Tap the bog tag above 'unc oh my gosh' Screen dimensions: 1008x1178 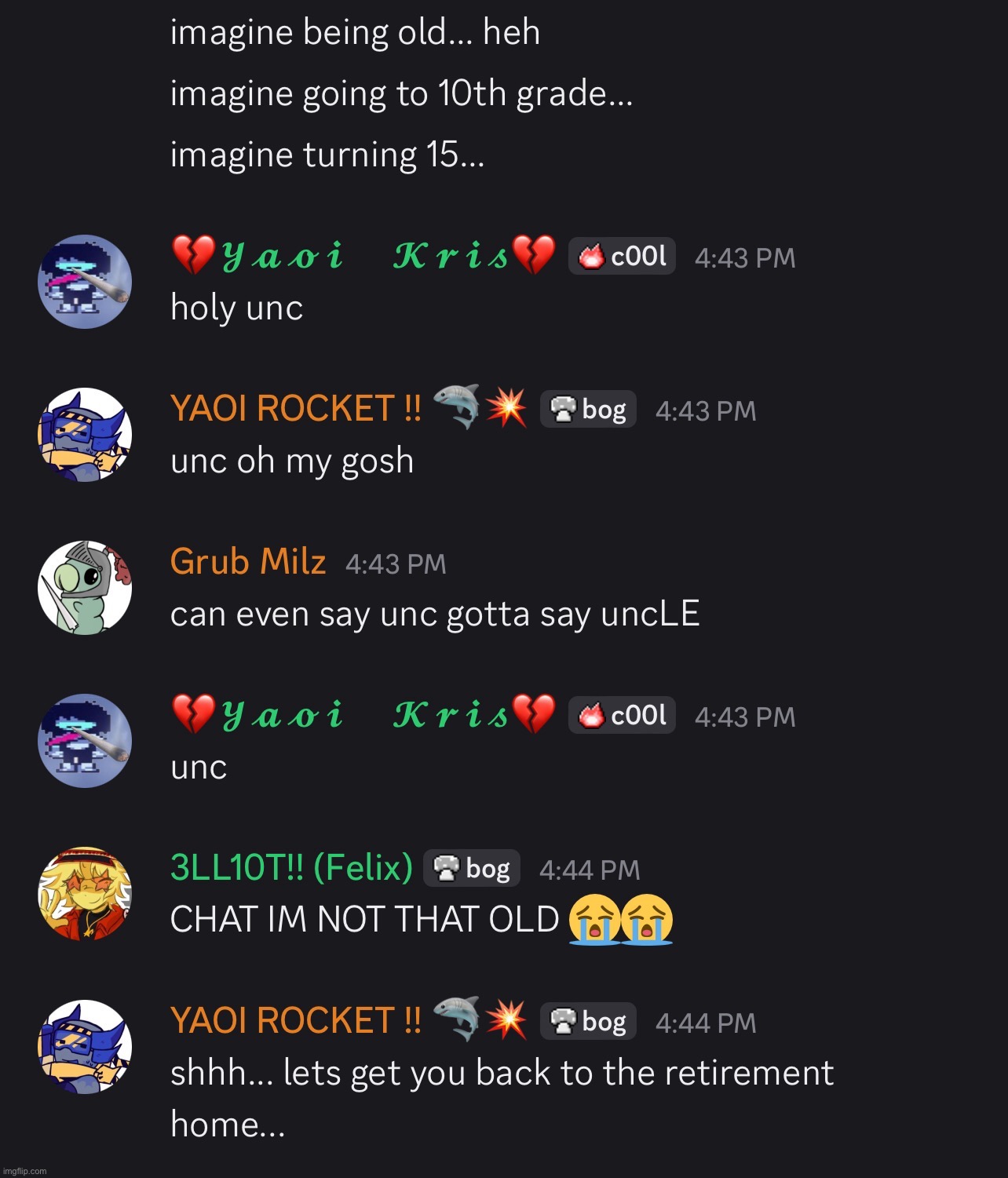click(x=588, y=410)
